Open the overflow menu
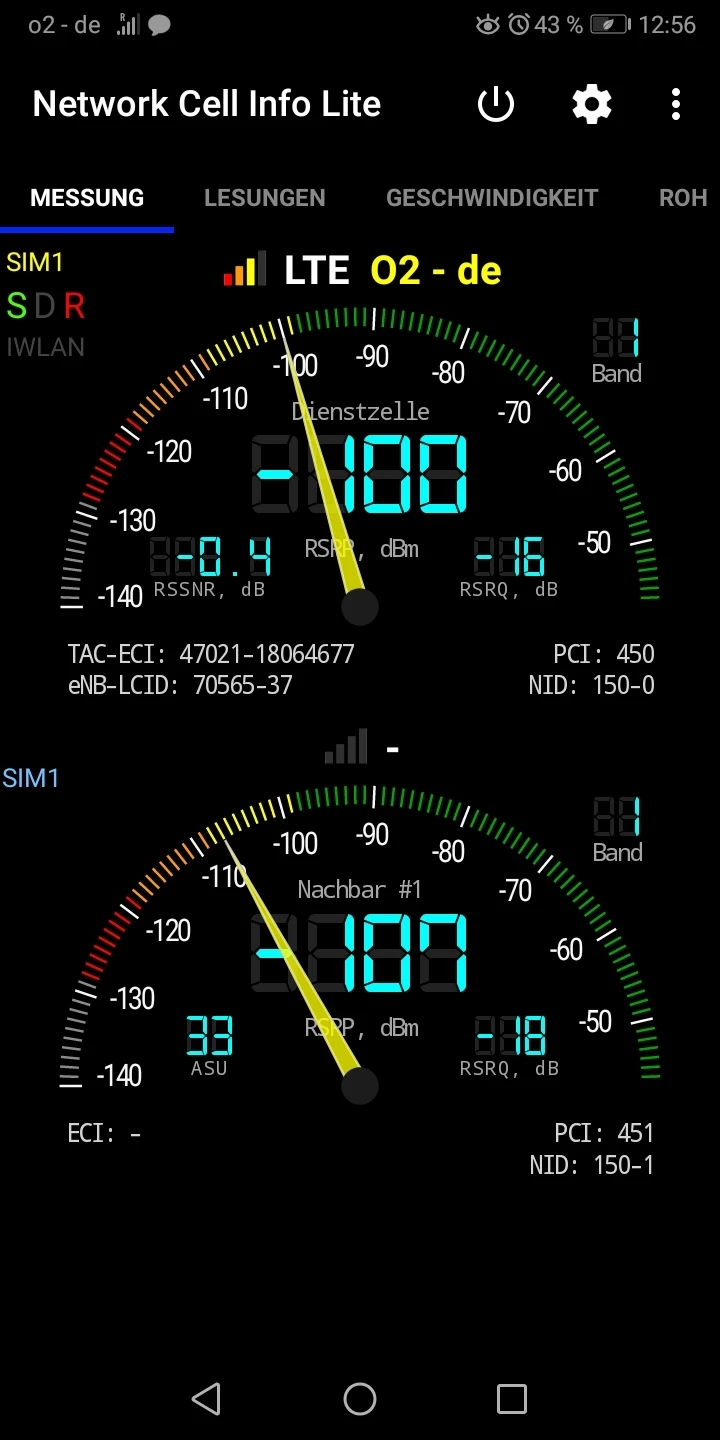The image size is (720, 1440). click(x=676, y=104)
